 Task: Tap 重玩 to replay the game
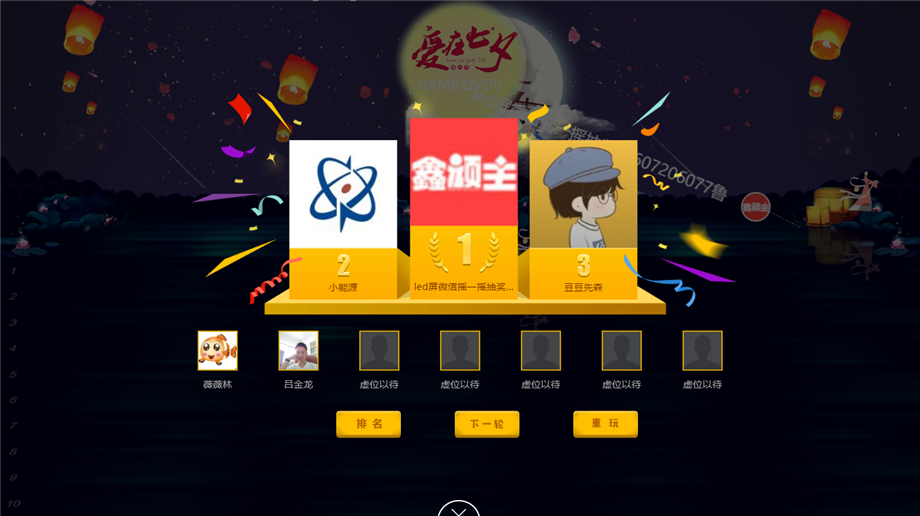(x=605, y=424)
